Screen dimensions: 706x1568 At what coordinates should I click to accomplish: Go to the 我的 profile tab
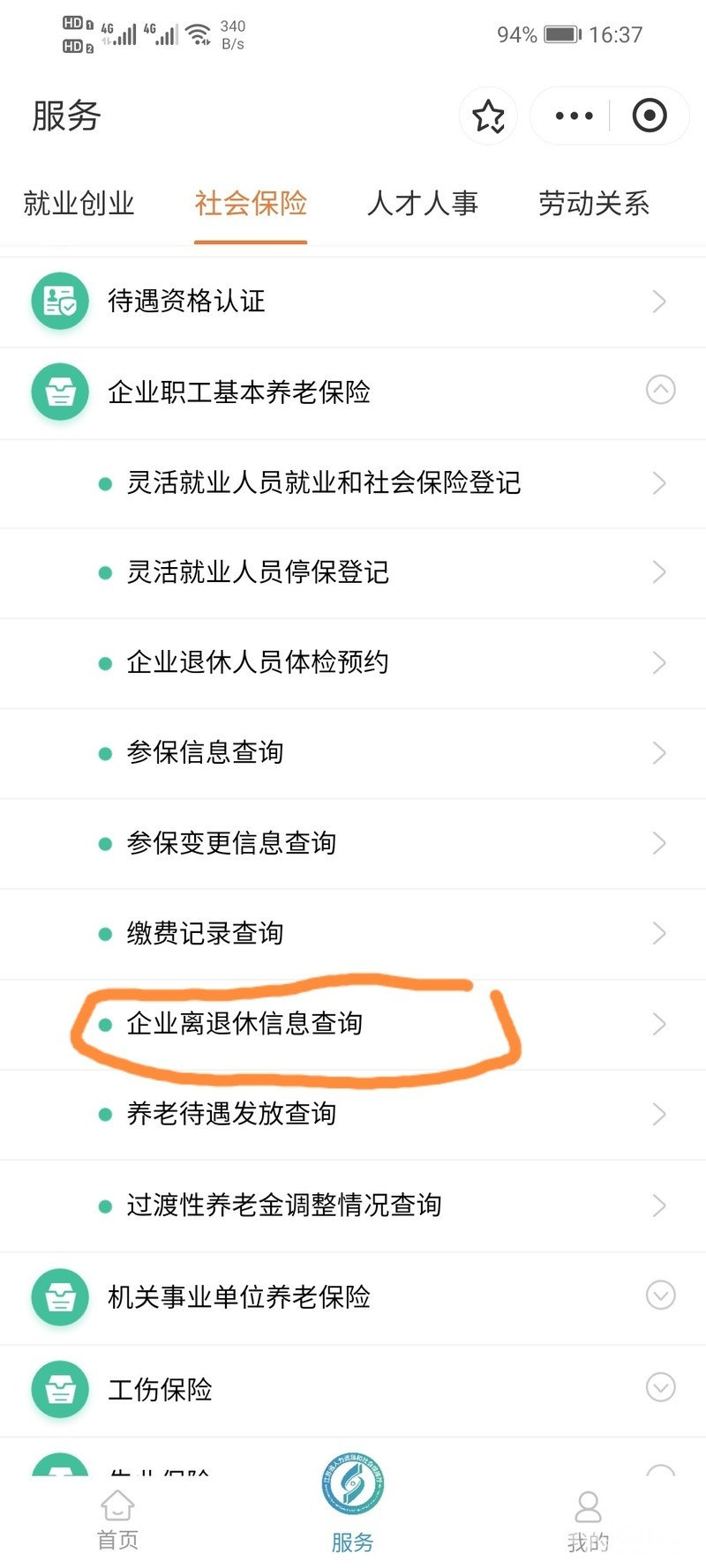click(588, 1520)
